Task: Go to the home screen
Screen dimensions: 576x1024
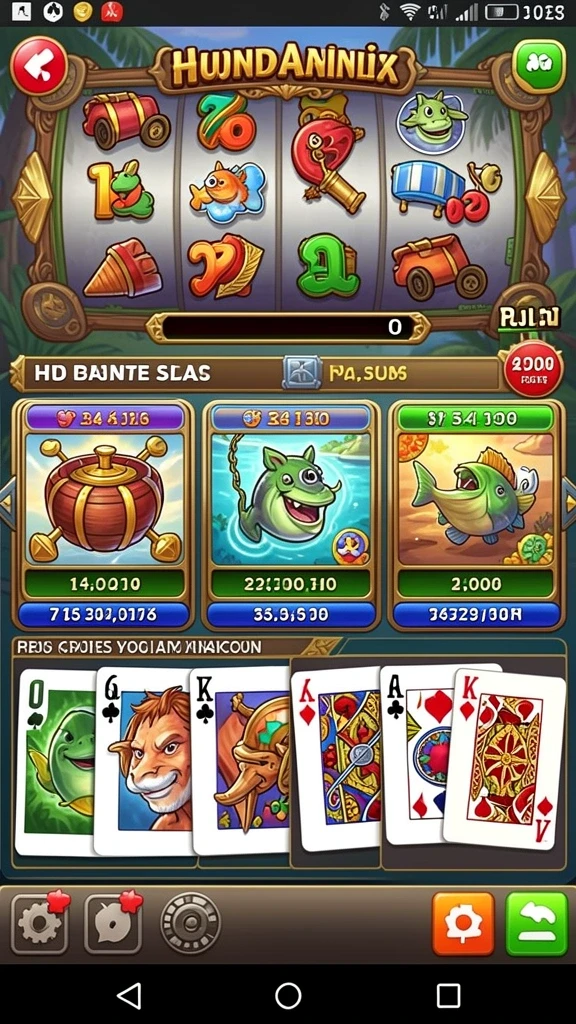Action: pyautogui.click(x=288, y=996)
